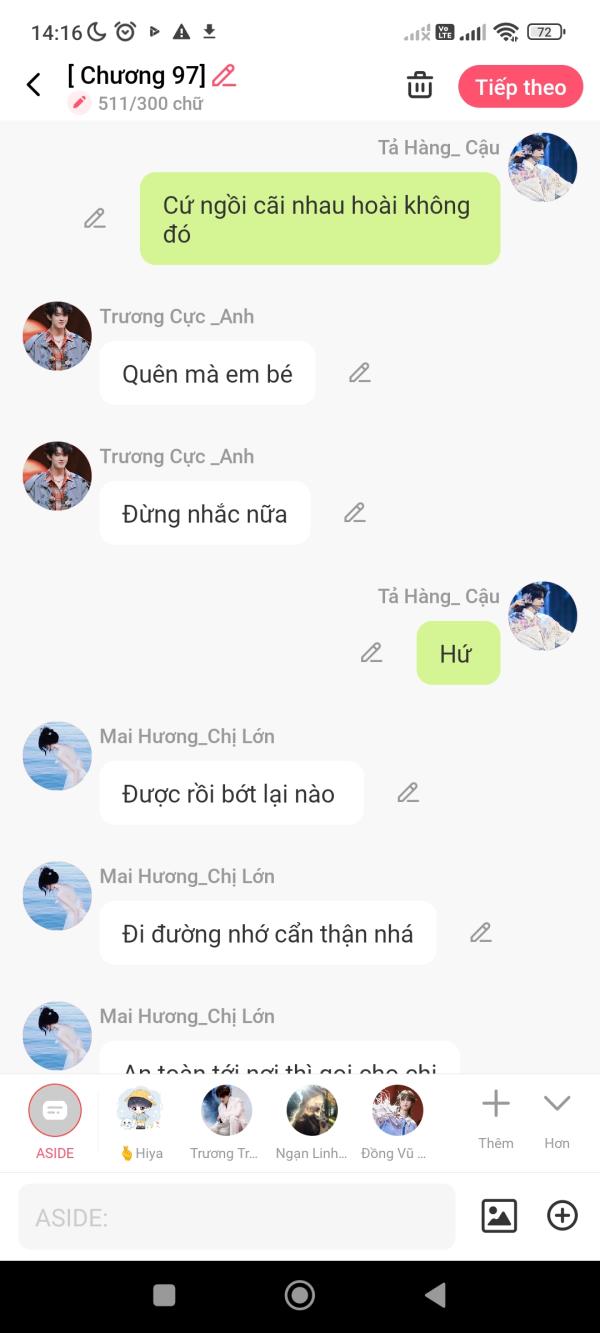Screen dimensions: 600x1333
Task: Expand the Hơn options chevron
Action: click(x=557, y=1120)
